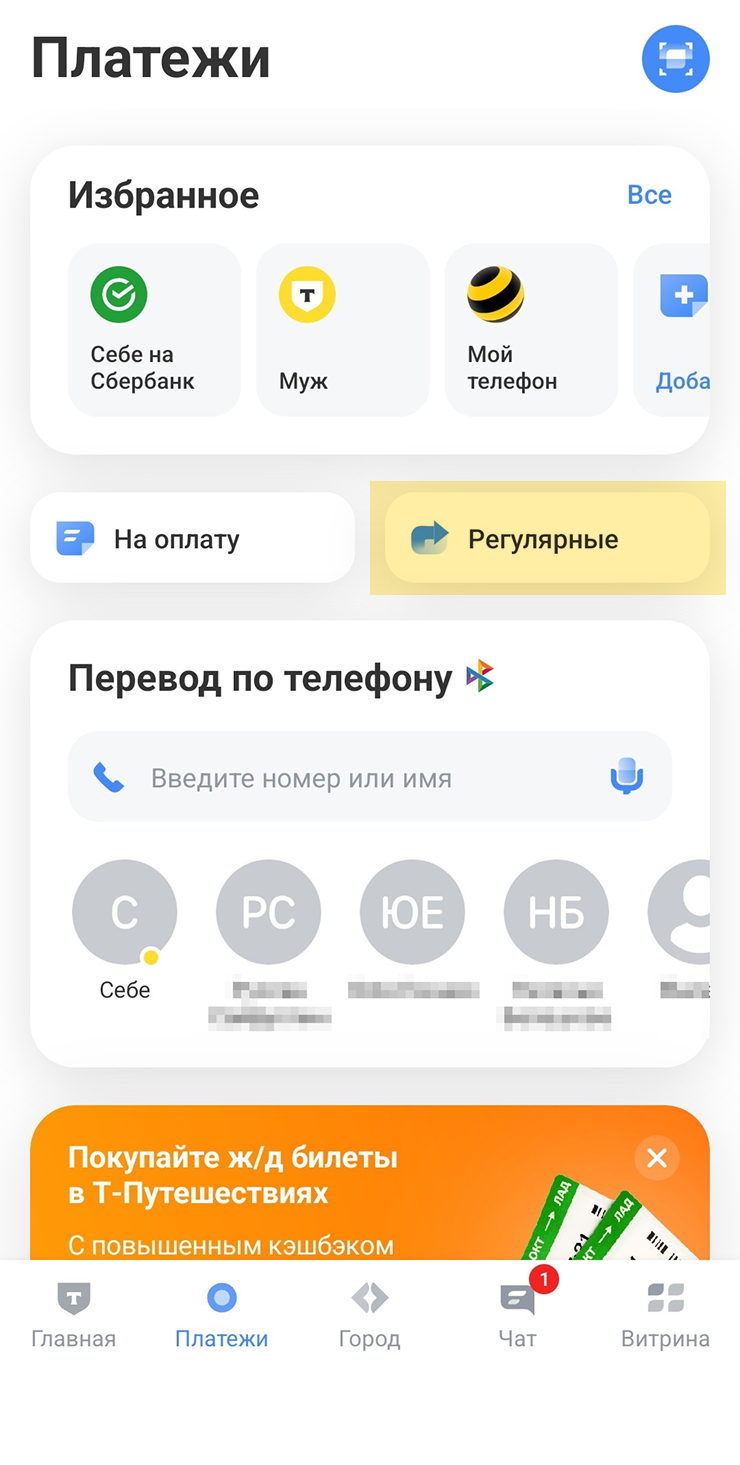Open the На оплату section
Viewport: 740px width, 1465px height.
(193, 539)
